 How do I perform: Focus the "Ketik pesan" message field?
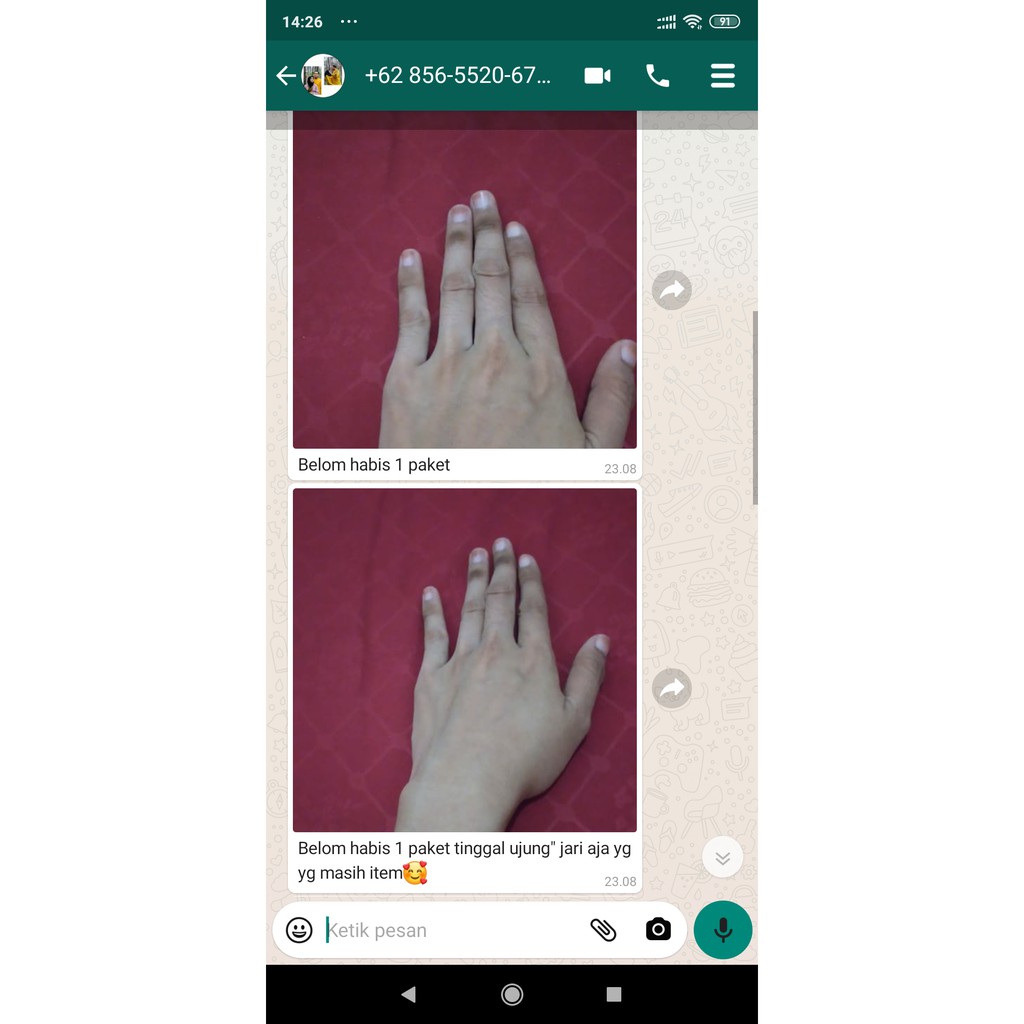tap(450, 930)
